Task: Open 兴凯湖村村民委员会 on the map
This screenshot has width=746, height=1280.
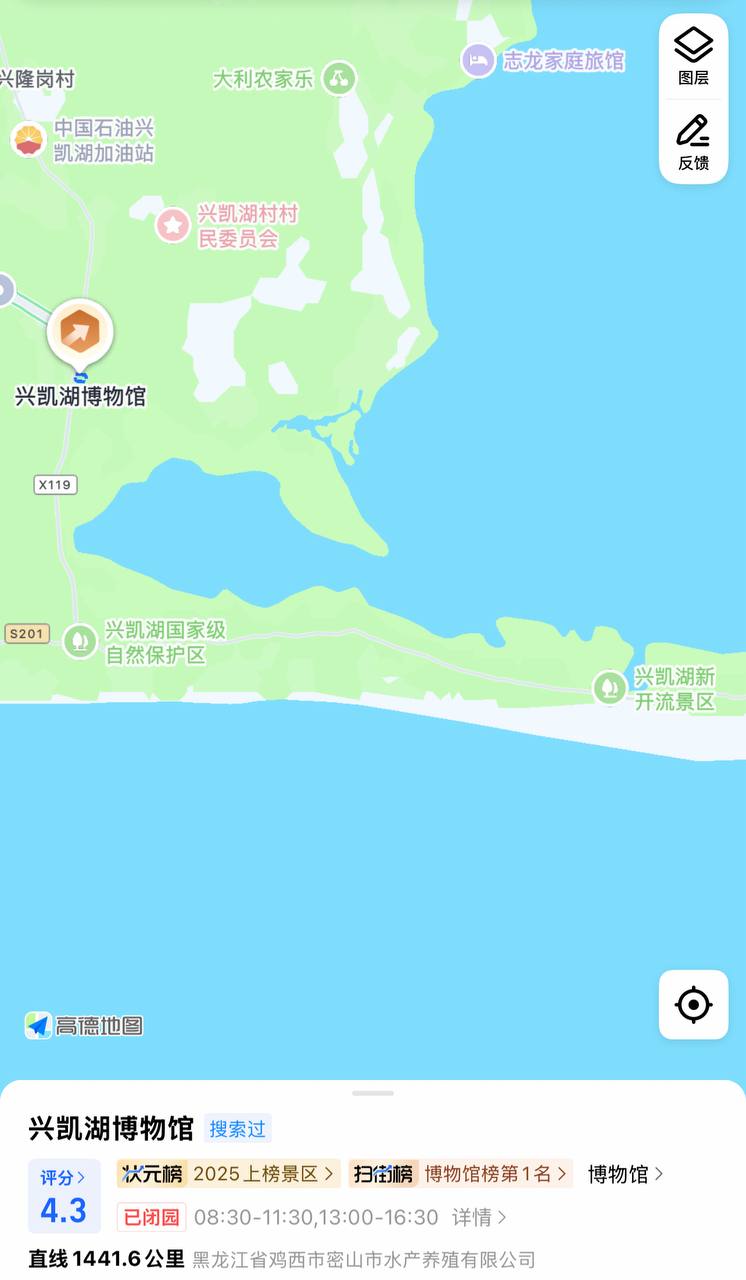Action: tap(173, 225)
